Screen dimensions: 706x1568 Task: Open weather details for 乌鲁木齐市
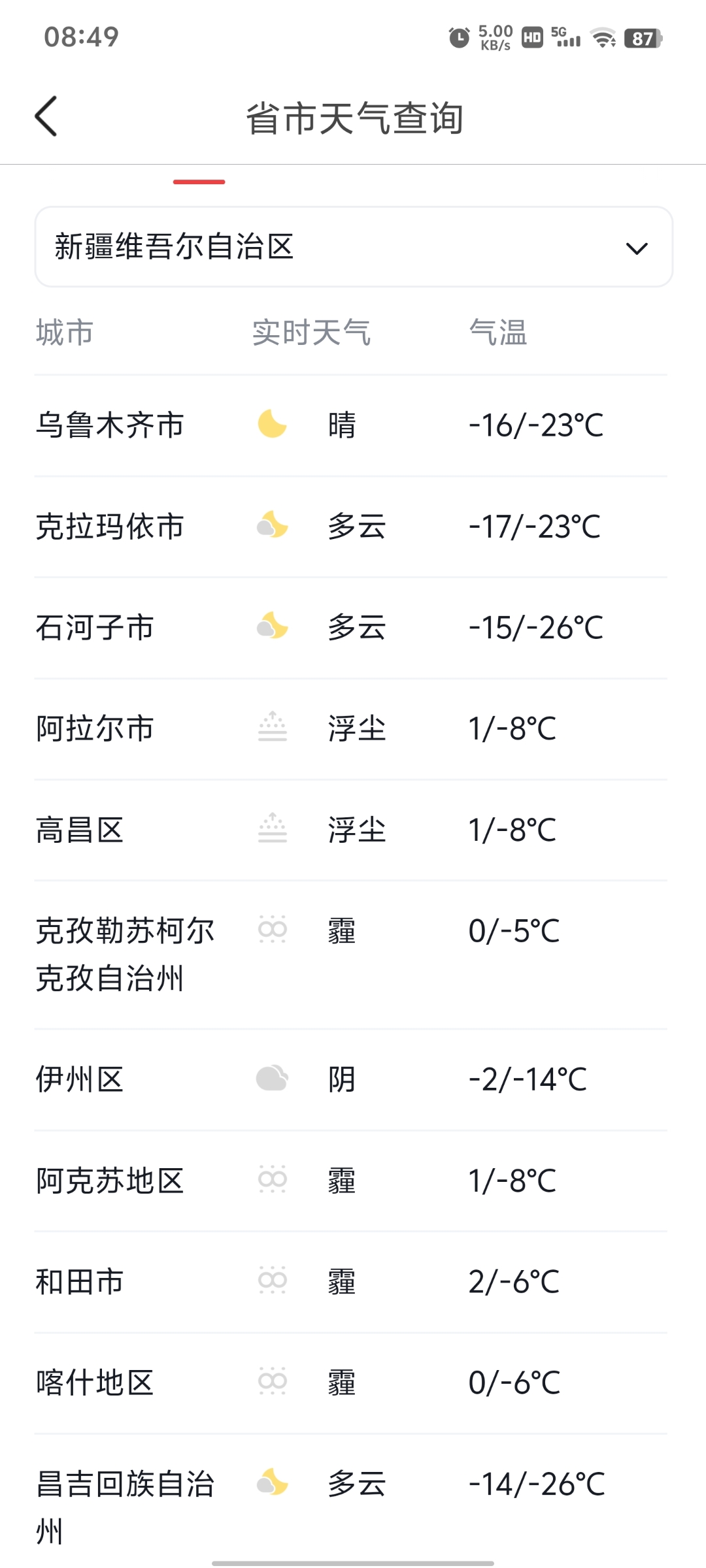[x=110, y=423]
